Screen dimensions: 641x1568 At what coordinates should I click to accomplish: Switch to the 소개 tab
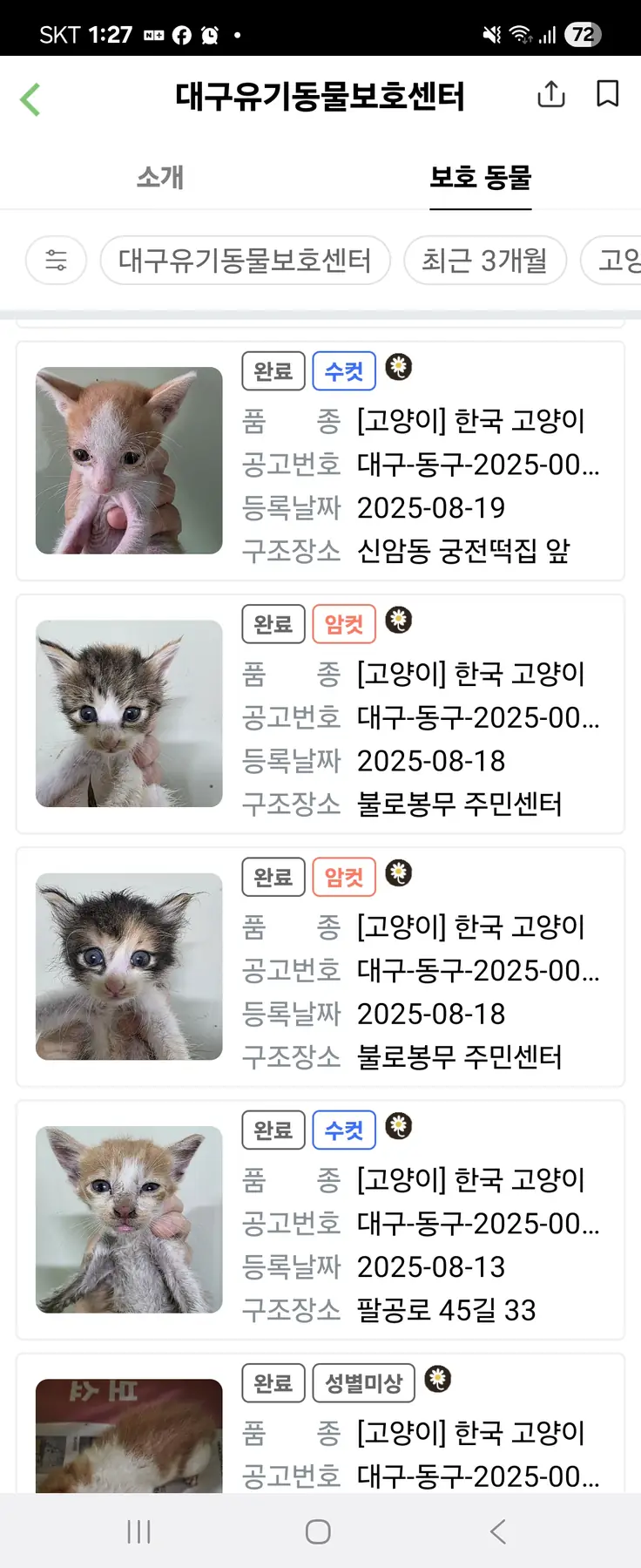point(160,177)
